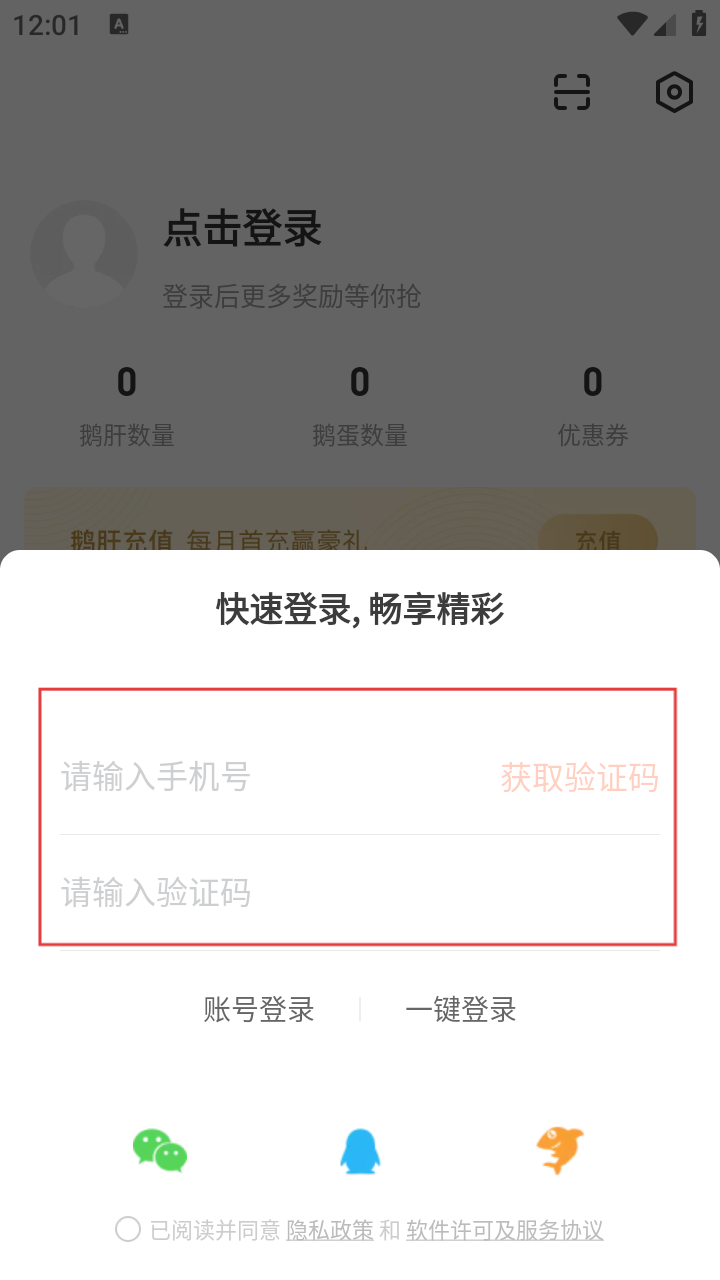Log in with WeChat icon
This screenshot has width=720, height=1280.
160,1150
